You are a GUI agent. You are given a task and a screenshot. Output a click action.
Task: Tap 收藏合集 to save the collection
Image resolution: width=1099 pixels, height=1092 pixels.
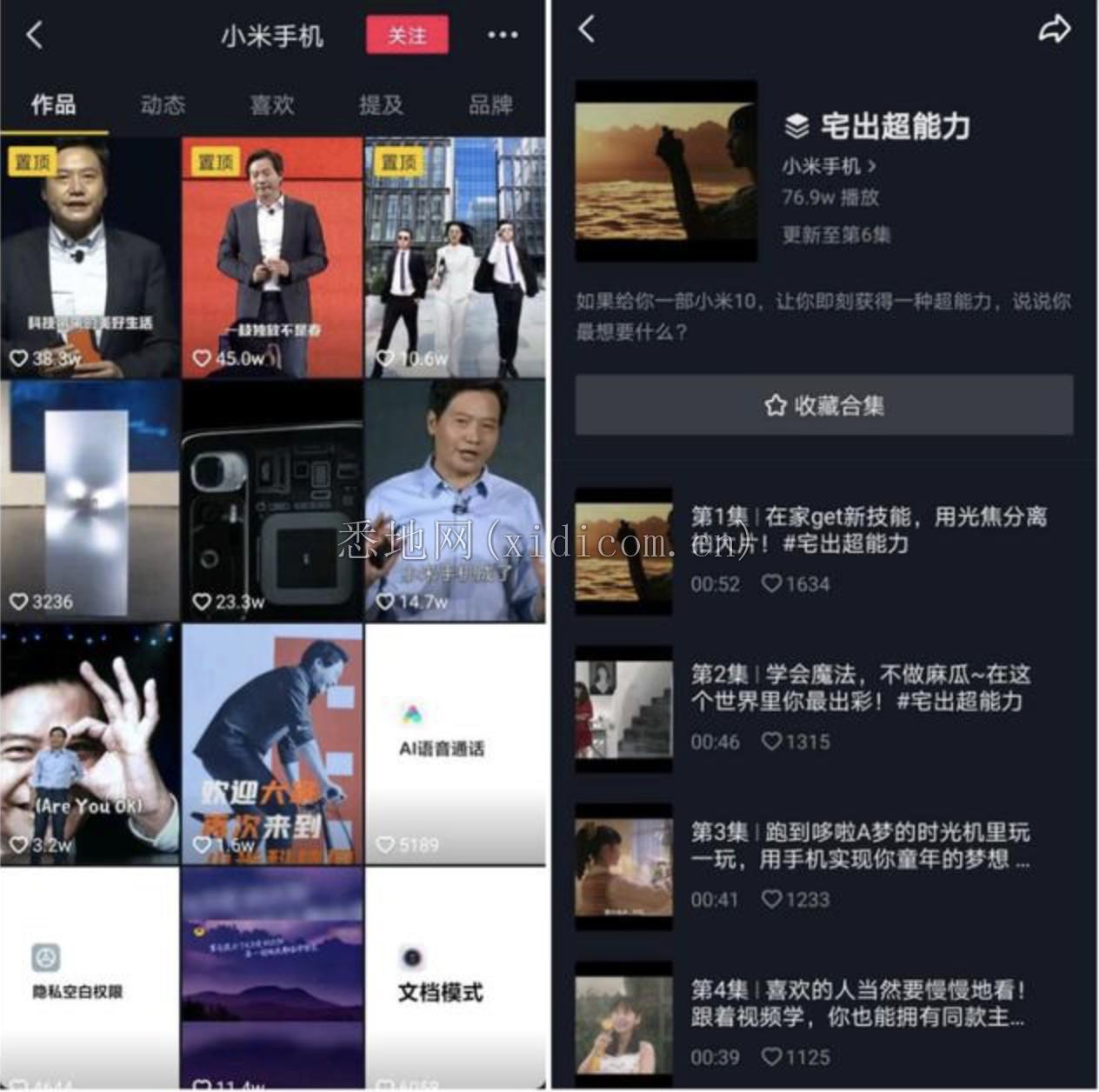(x=823, y=405)
